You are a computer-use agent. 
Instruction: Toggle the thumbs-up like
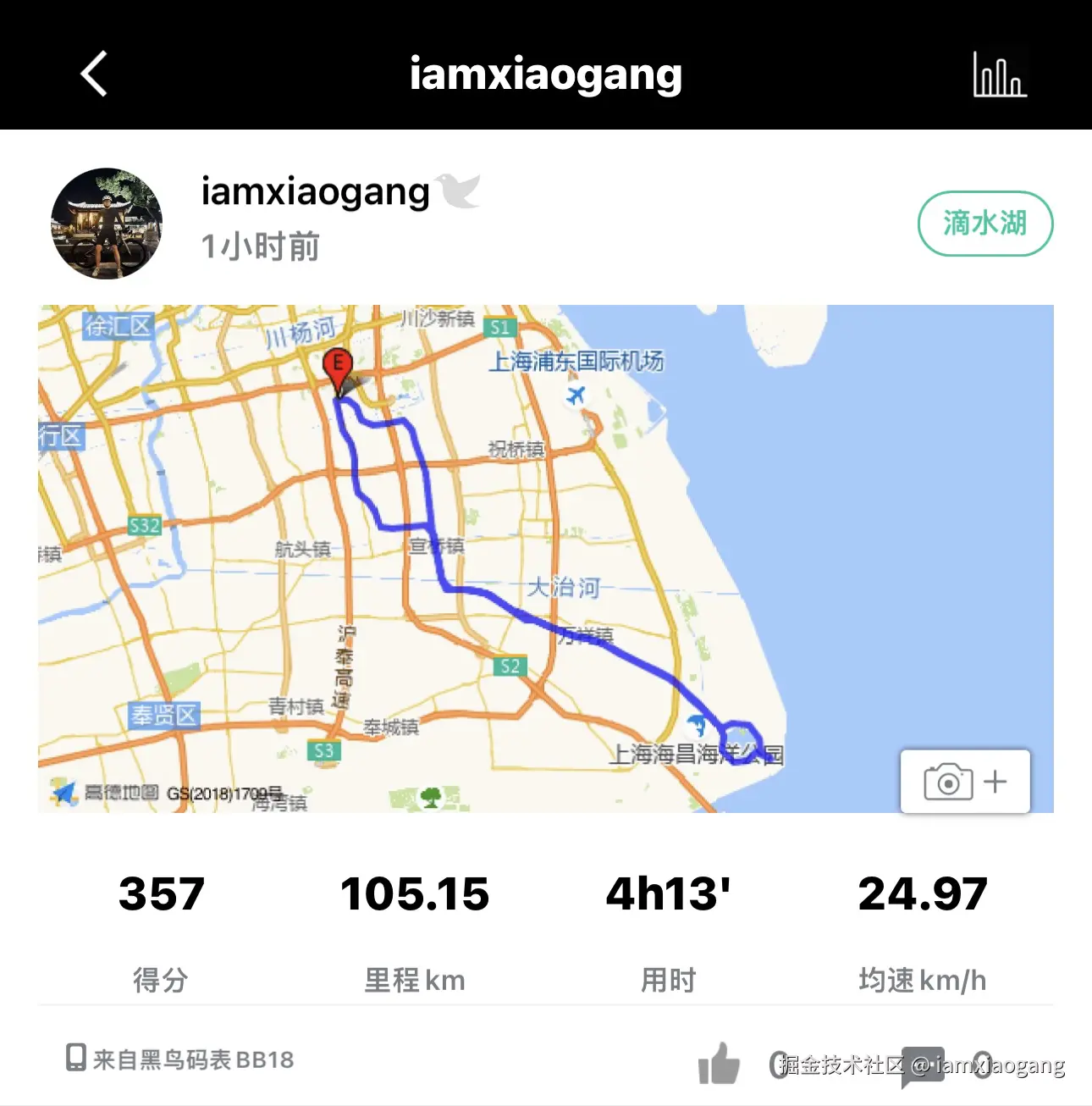pos(719,1065)
